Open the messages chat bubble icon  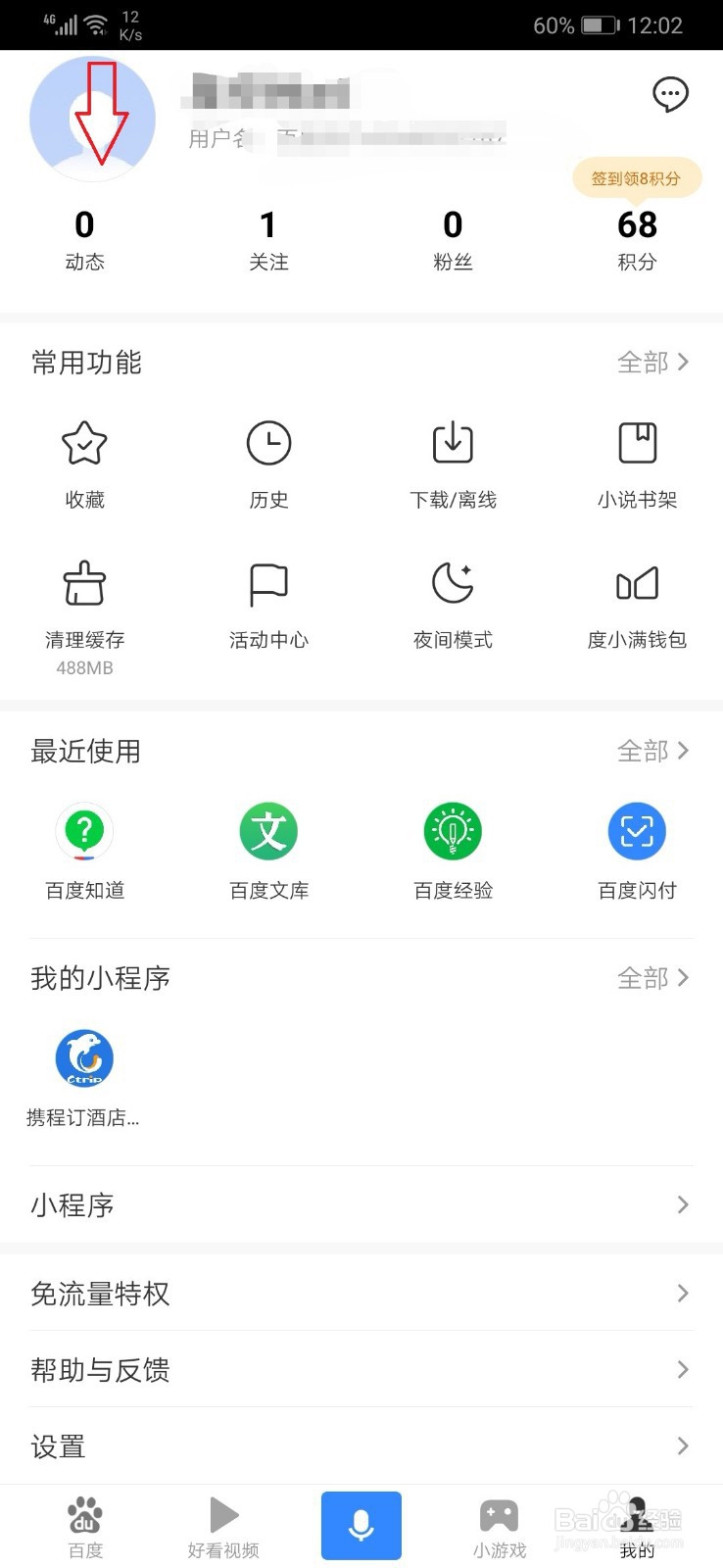tap(670, 94)
